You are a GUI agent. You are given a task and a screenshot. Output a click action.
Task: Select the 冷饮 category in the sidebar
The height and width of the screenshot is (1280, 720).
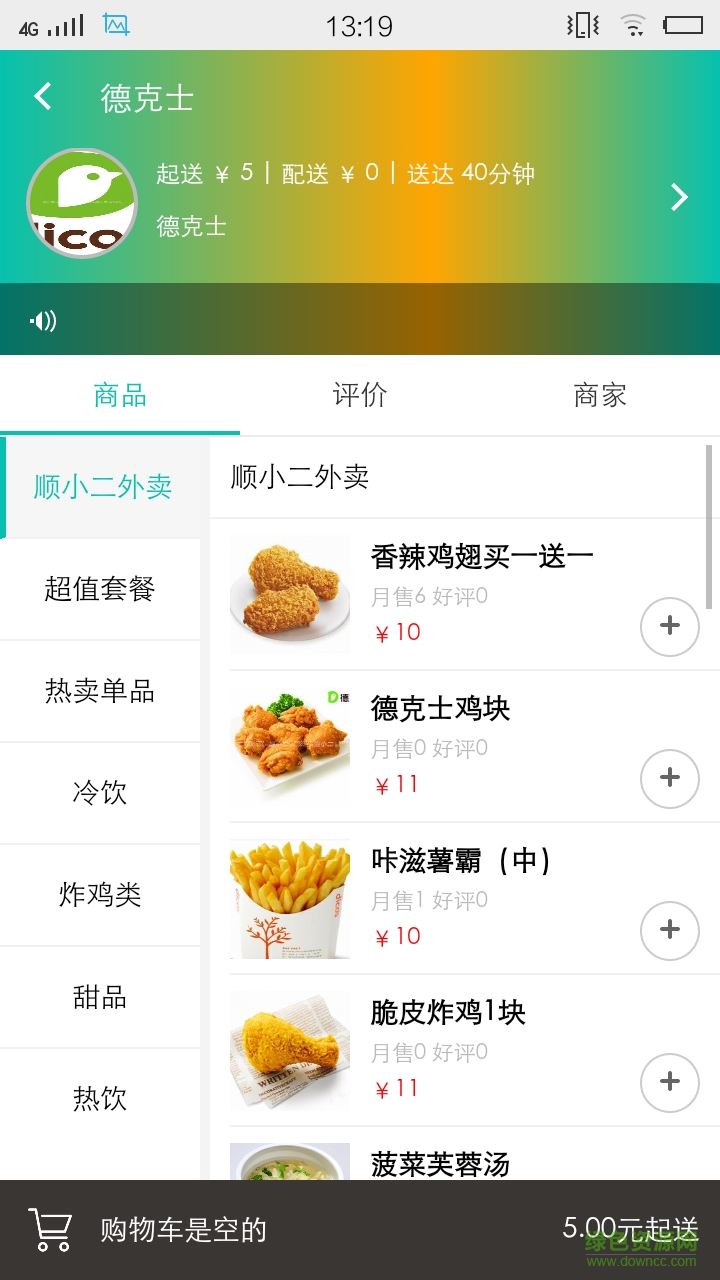(x=100, y=793)
